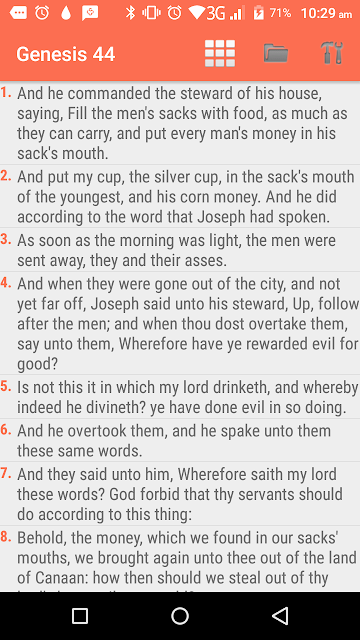Select verse 8 about money in sacks
Viewport: 360px width, 640px height.
coord(180,559)
